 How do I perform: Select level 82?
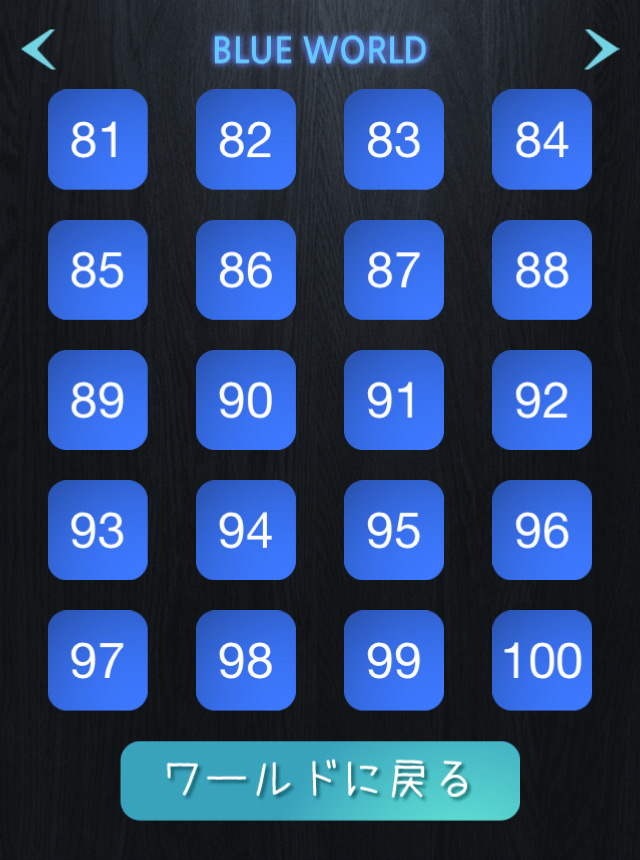[246, 140]
